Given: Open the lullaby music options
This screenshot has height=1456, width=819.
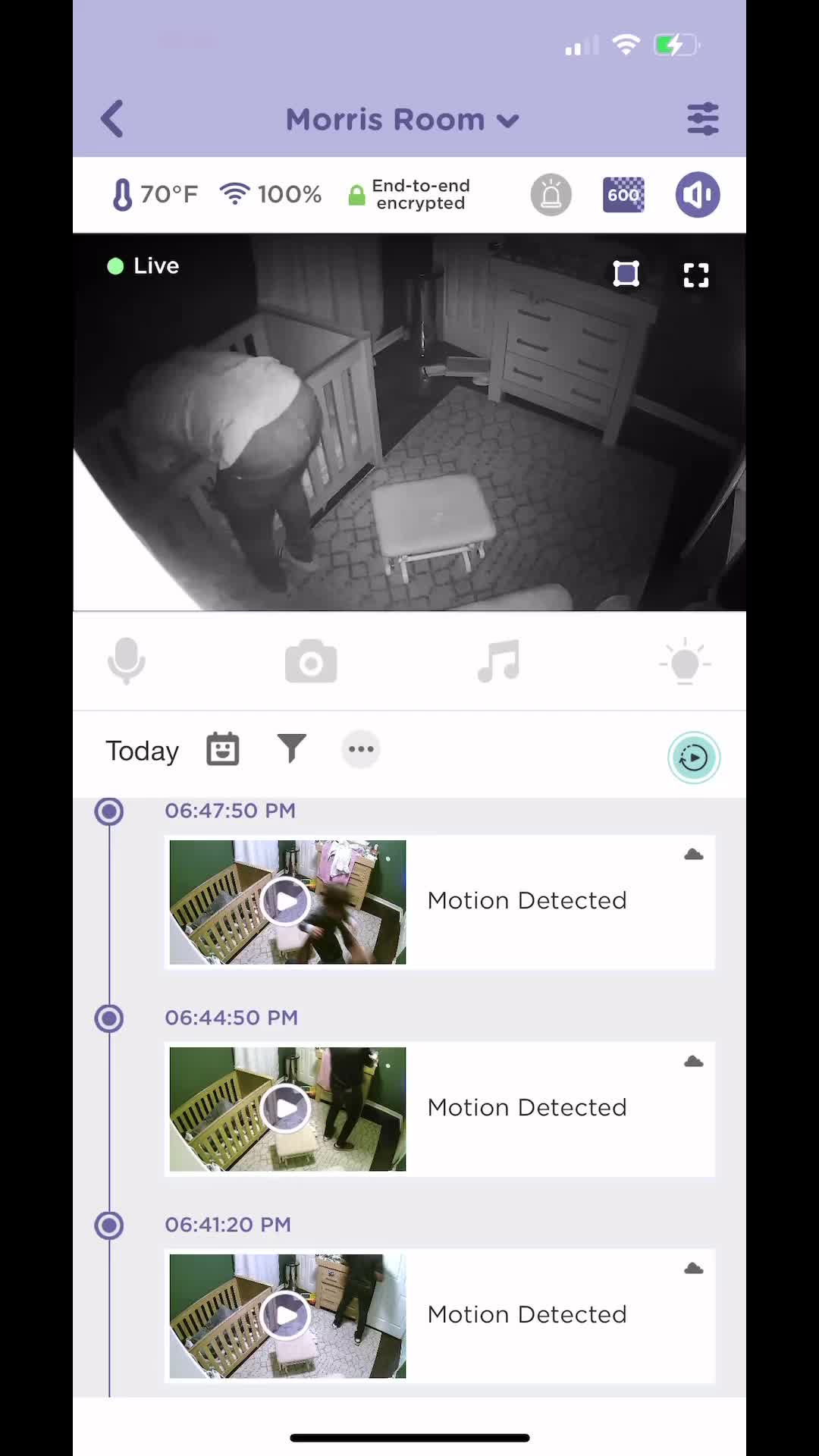Looking at the screenshot, I should coord(499,661).
